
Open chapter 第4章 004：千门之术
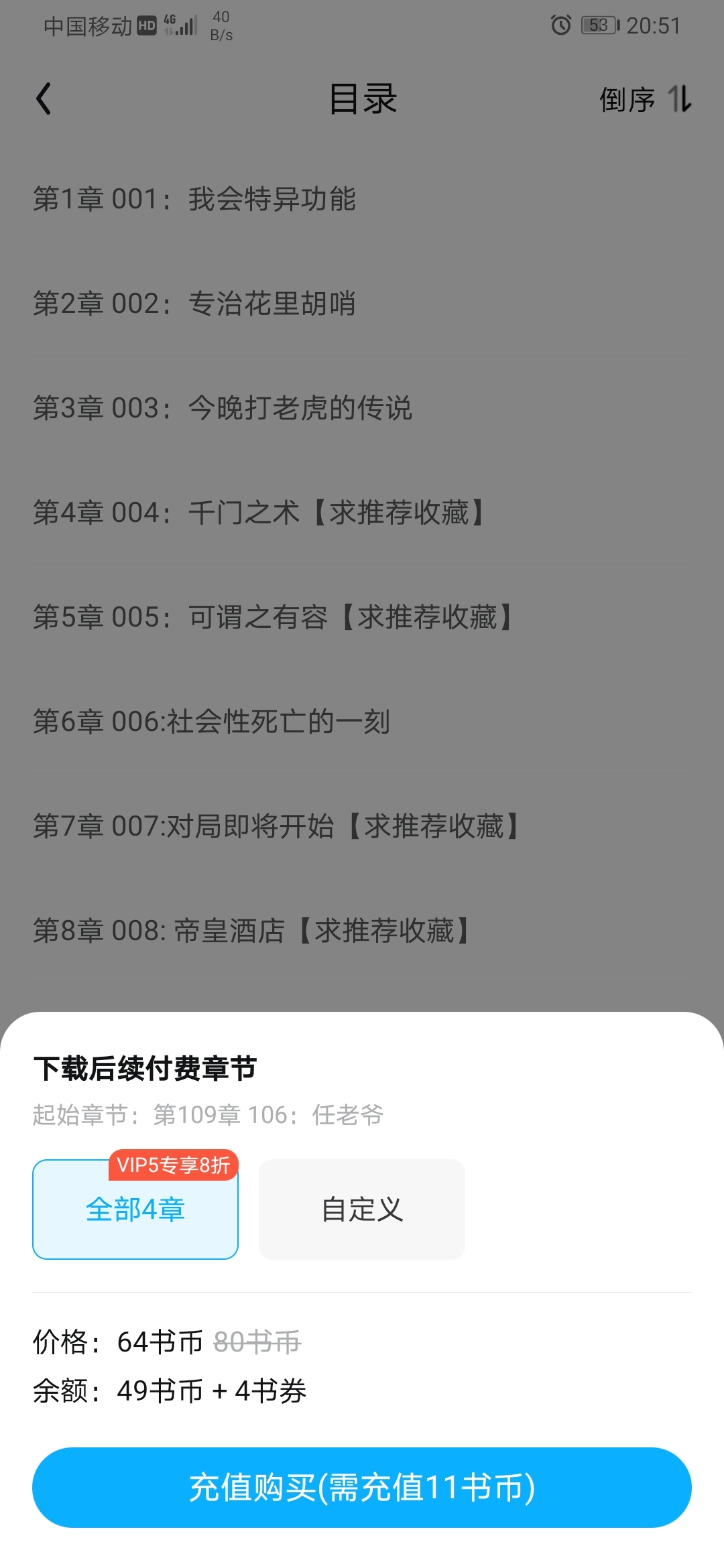point(362,513)
